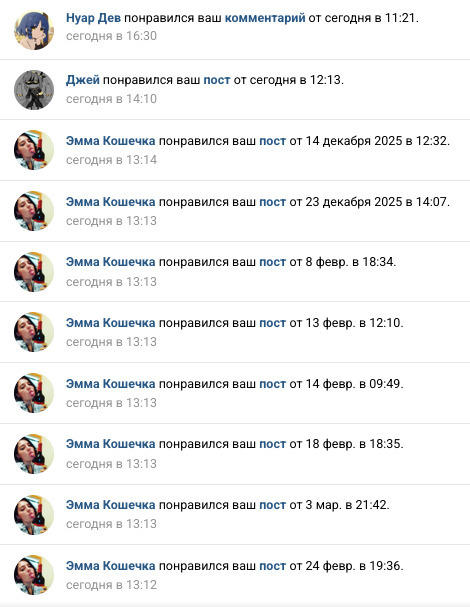Open Нуар Дев's profile name link
Viewport: 470px width, 607px height.
[x=93, y=18]
